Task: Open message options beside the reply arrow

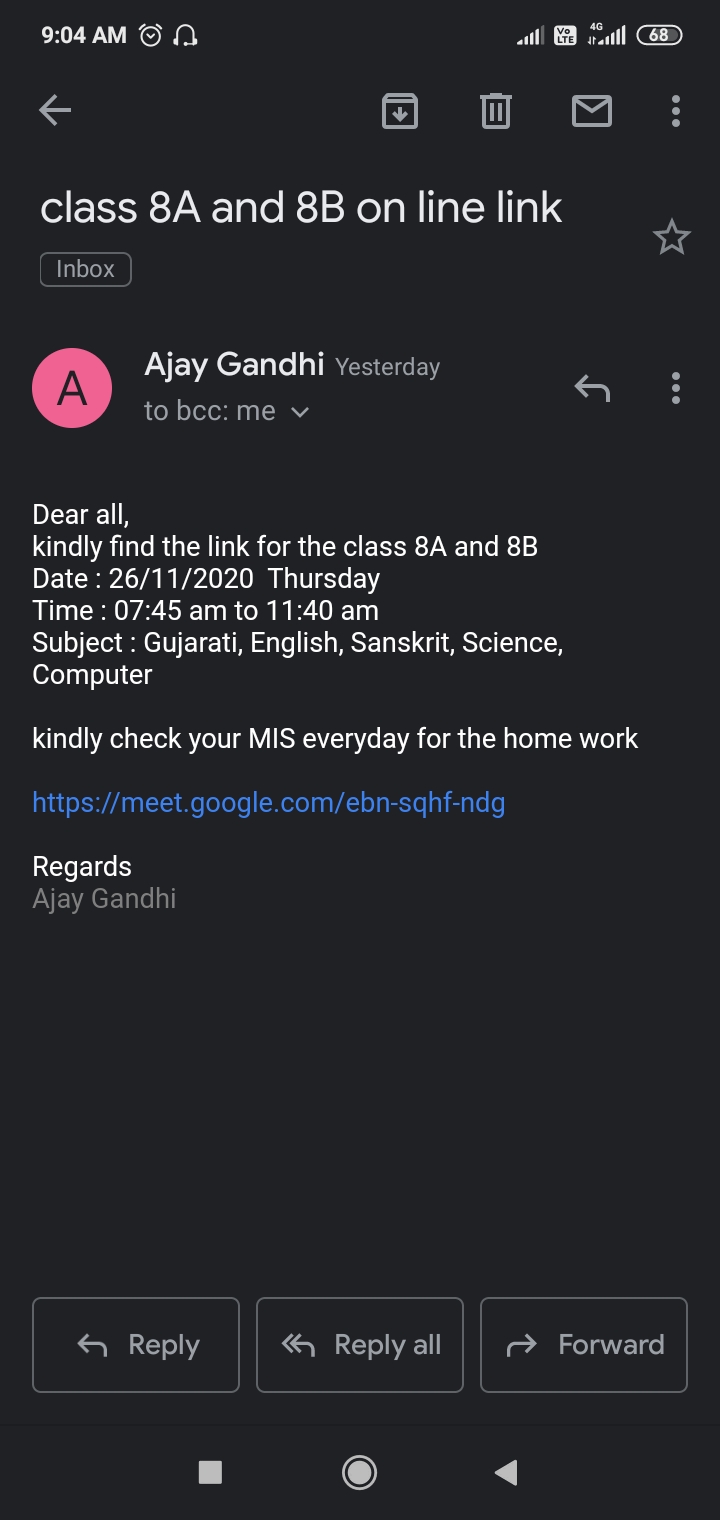Action: coord(676,388)
